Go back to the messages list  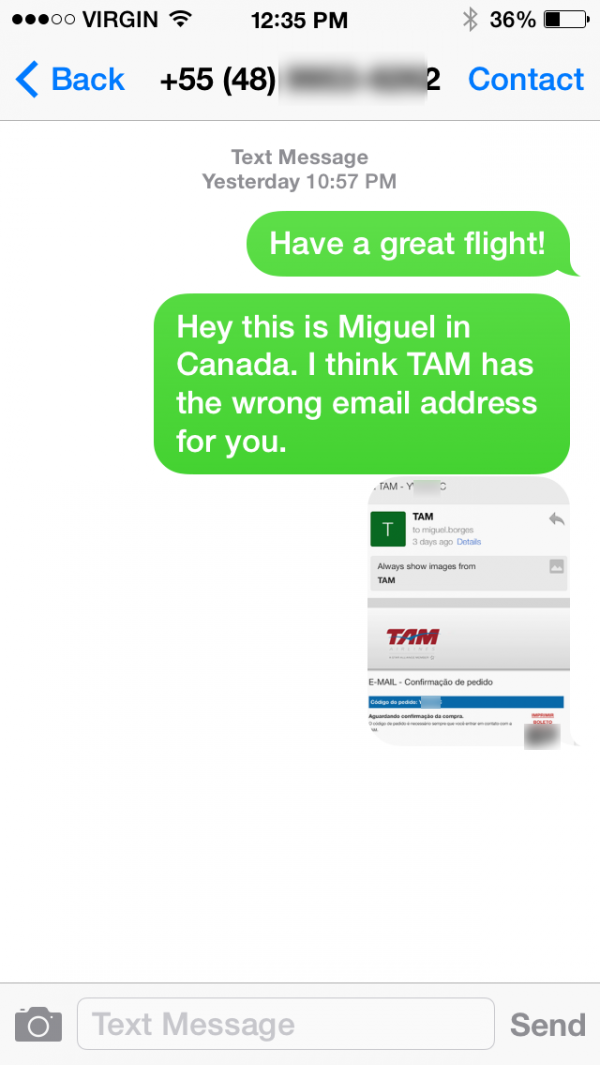(70, 79)
